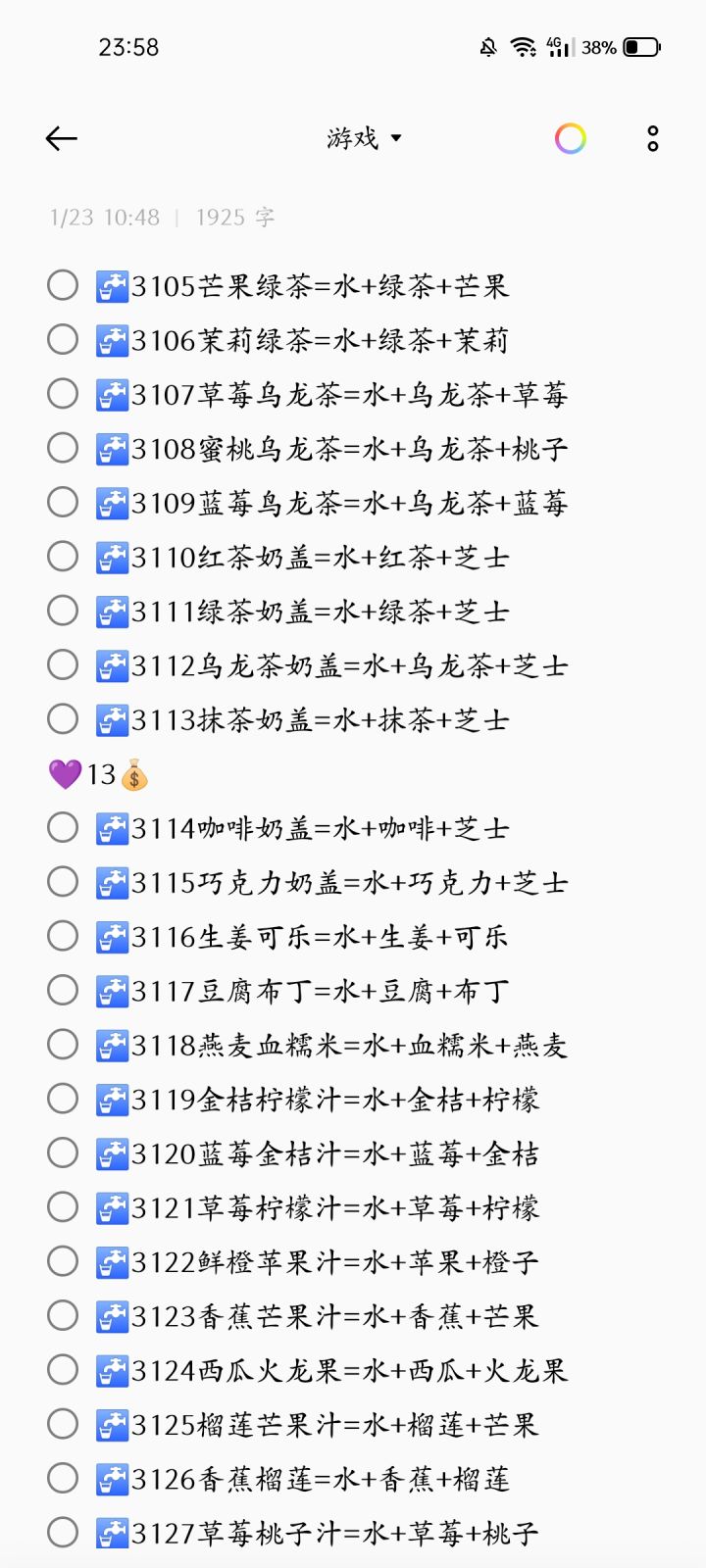Image resolution: width=706 pixels, height=1568 pixels.
Task: Open the three-dot overflow menu
Action: point(653,139)
